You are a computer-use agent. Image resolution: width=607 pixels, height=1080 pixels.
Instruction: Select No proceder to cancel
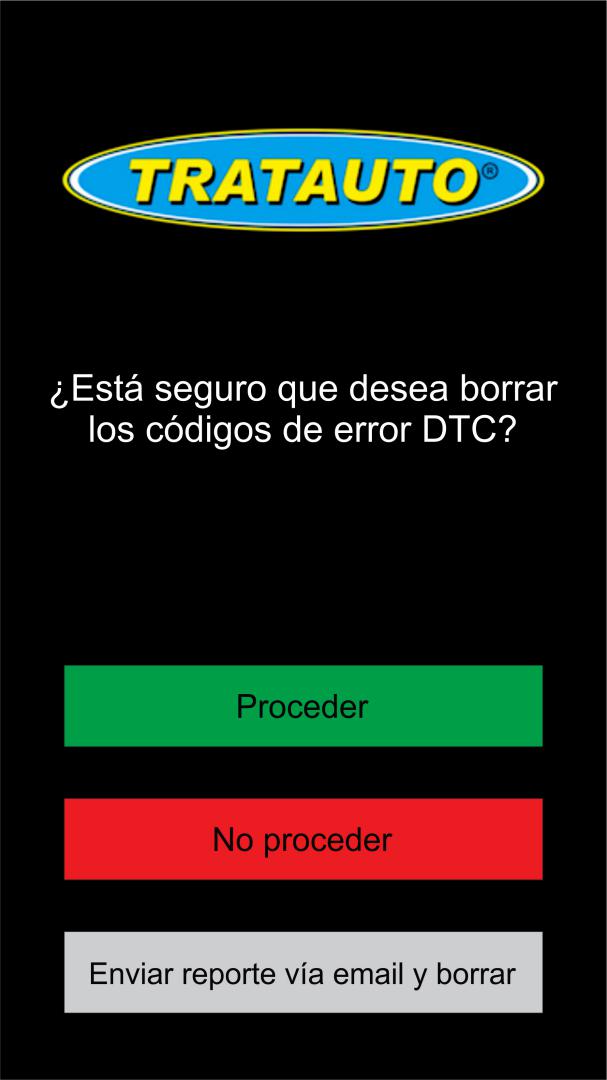click(x=303, y=839)
